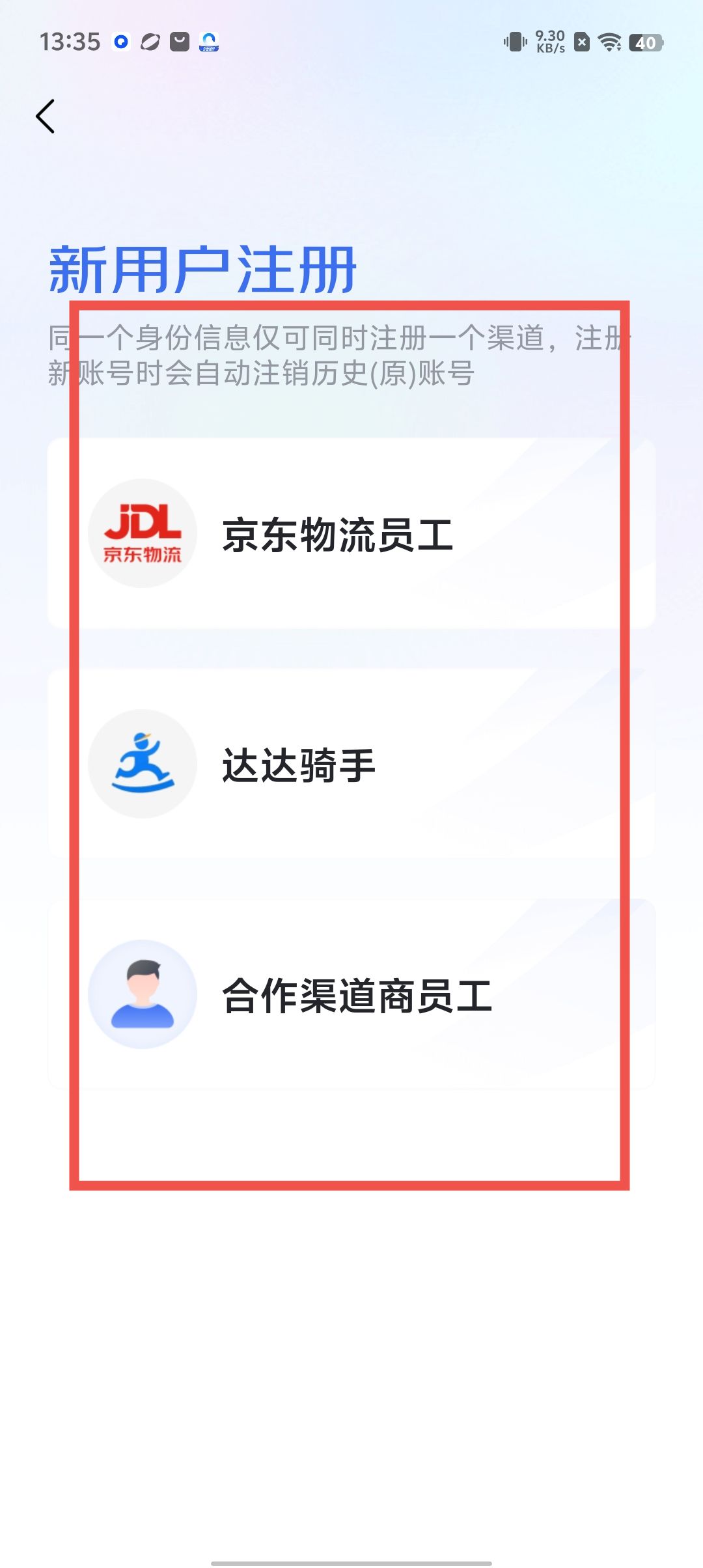Go back using the top arrow

[46, 117]
